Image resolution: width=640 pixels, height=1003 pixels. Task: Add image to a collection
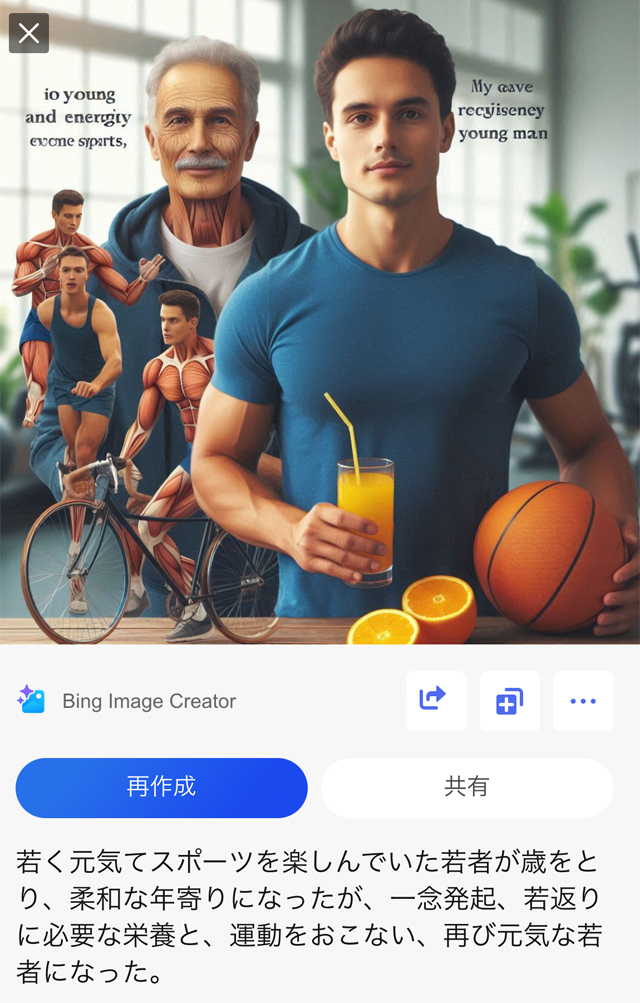pos(509,700)
